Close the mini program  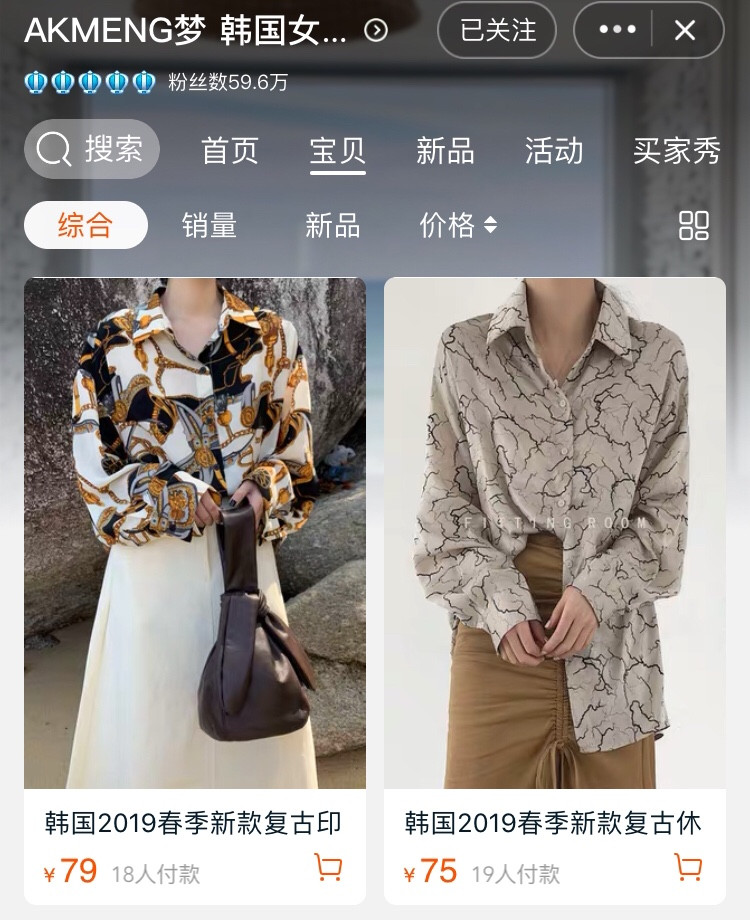(x=685, y=30)
